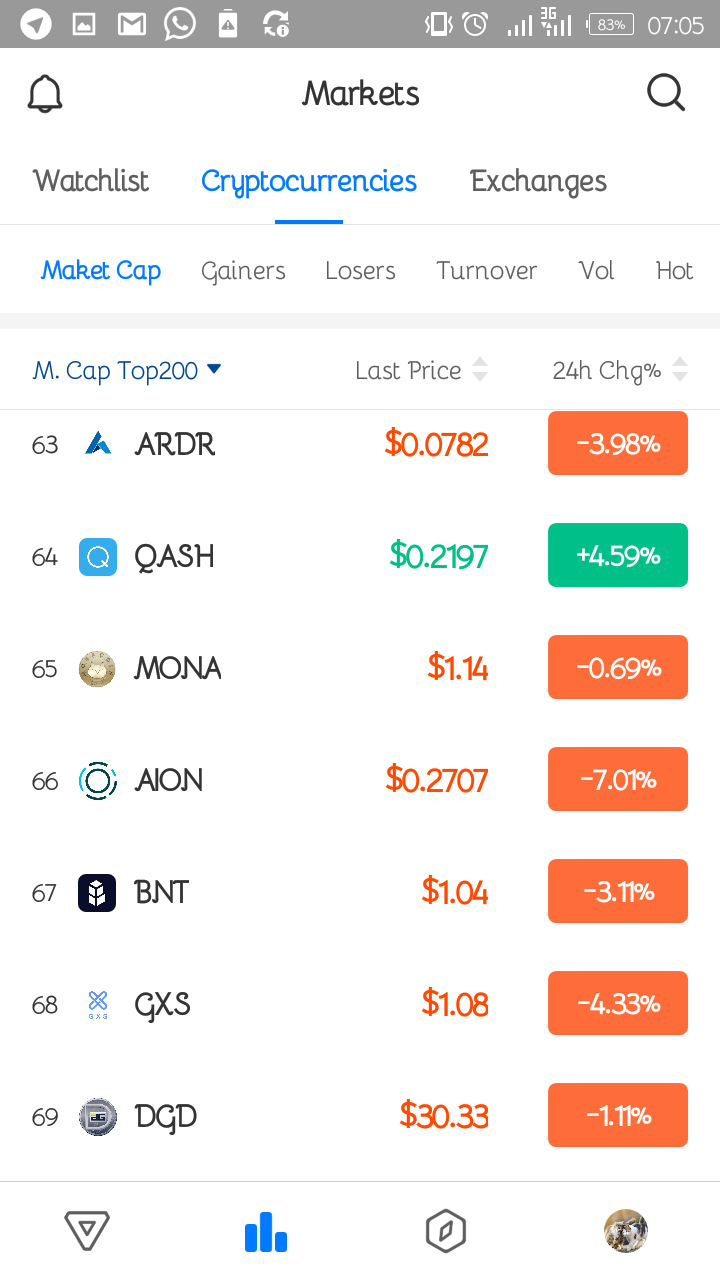This screenshot has width=720, height=1280.
Task: Expand the M. Cap Top200 dropdown
Action: coord(127,371)
